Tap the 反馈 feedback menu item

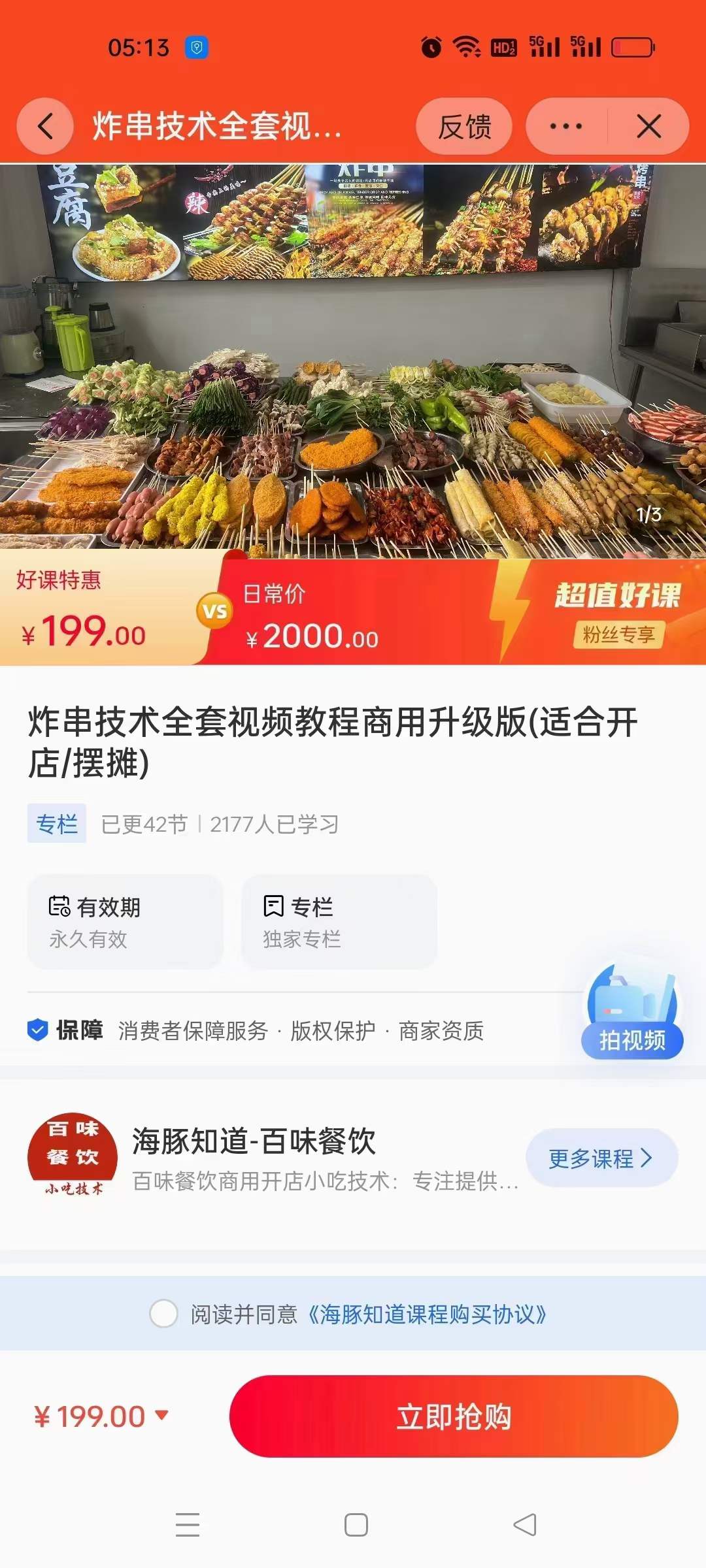465,126
